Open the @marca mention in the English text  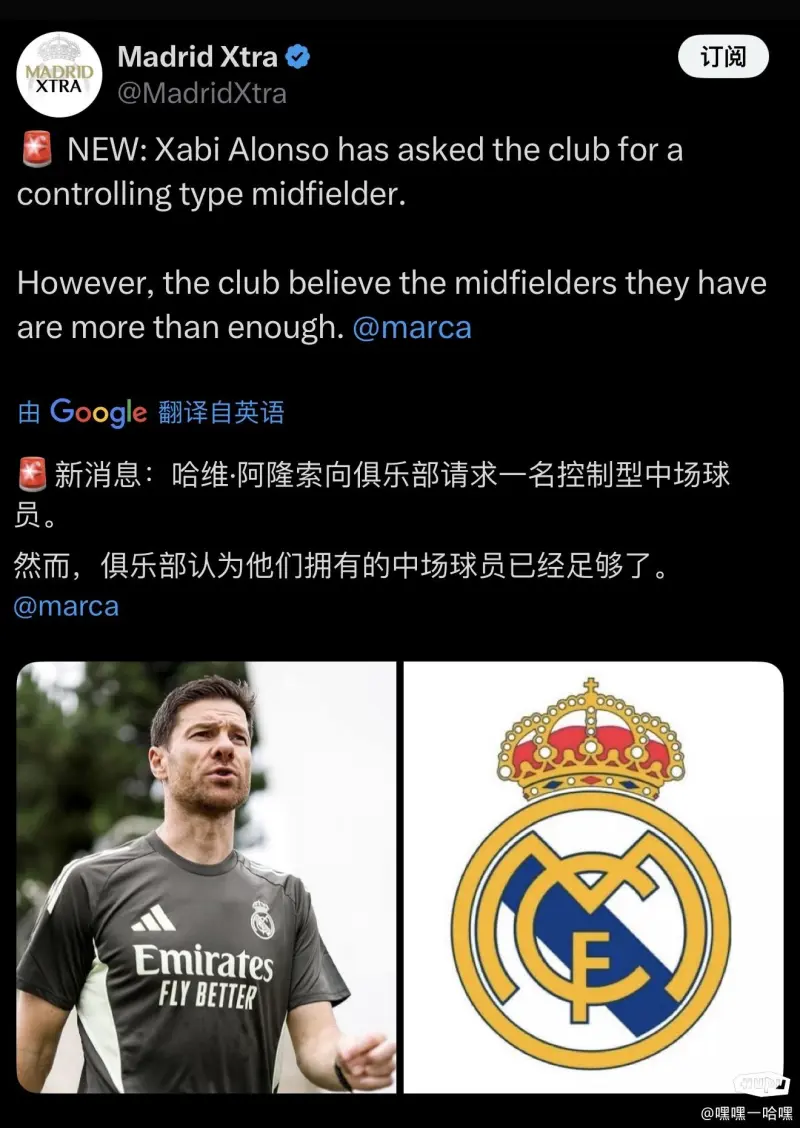(412, 327)
